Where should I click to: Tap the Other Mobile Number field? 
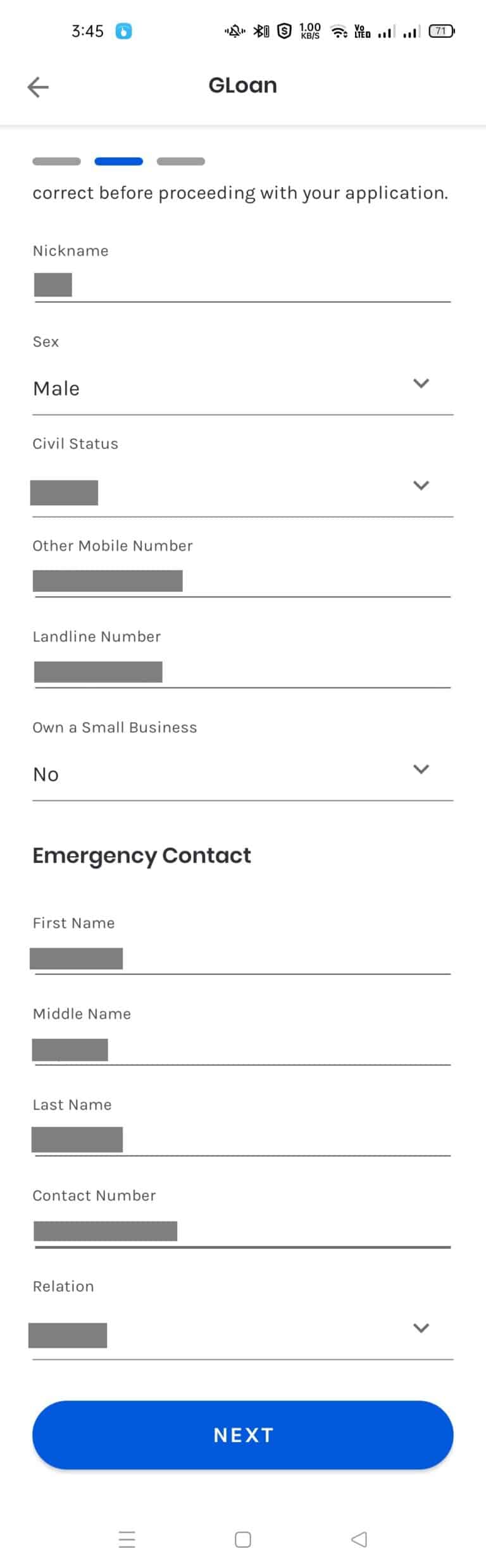click(242, 581)
